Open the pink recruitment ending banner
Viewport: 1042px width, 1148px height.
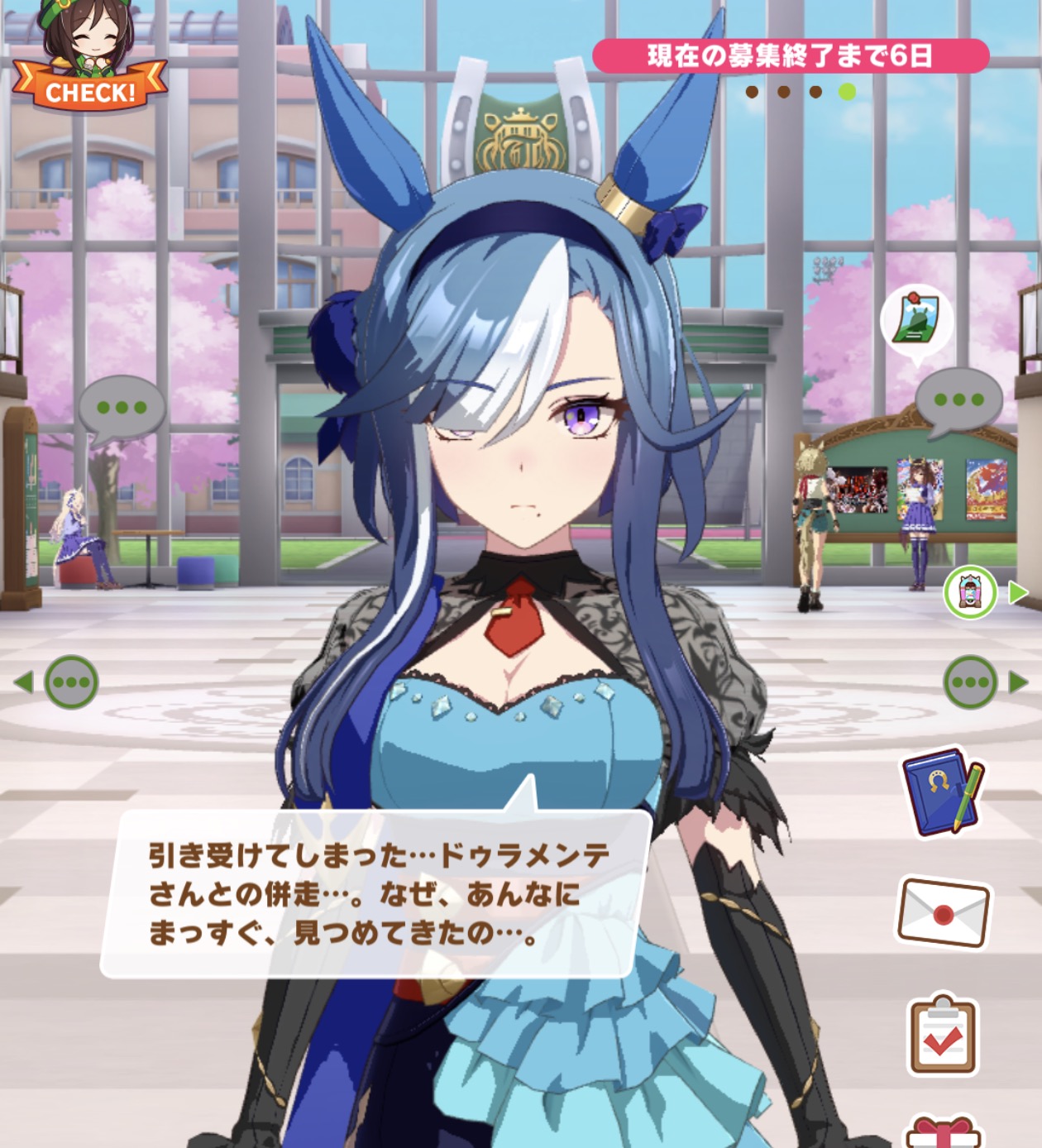791,56
